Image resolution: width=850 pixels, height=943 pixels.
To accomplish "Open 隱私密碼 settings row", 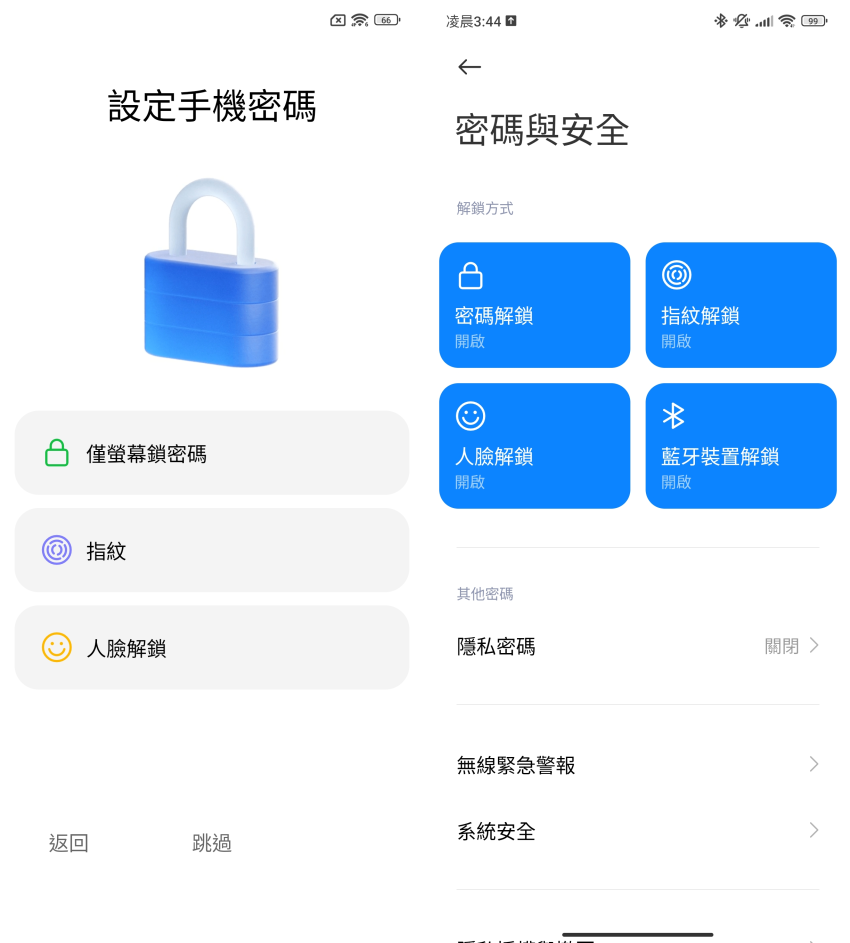I will click(x=637, y=646).
